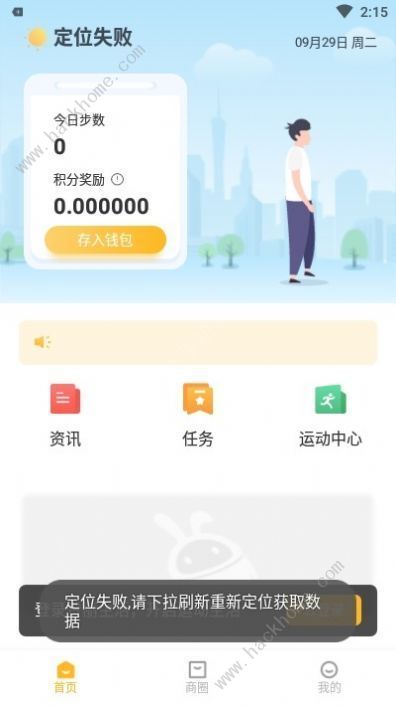Switch to the 首页 tab
396x706 pixels.
66,677
